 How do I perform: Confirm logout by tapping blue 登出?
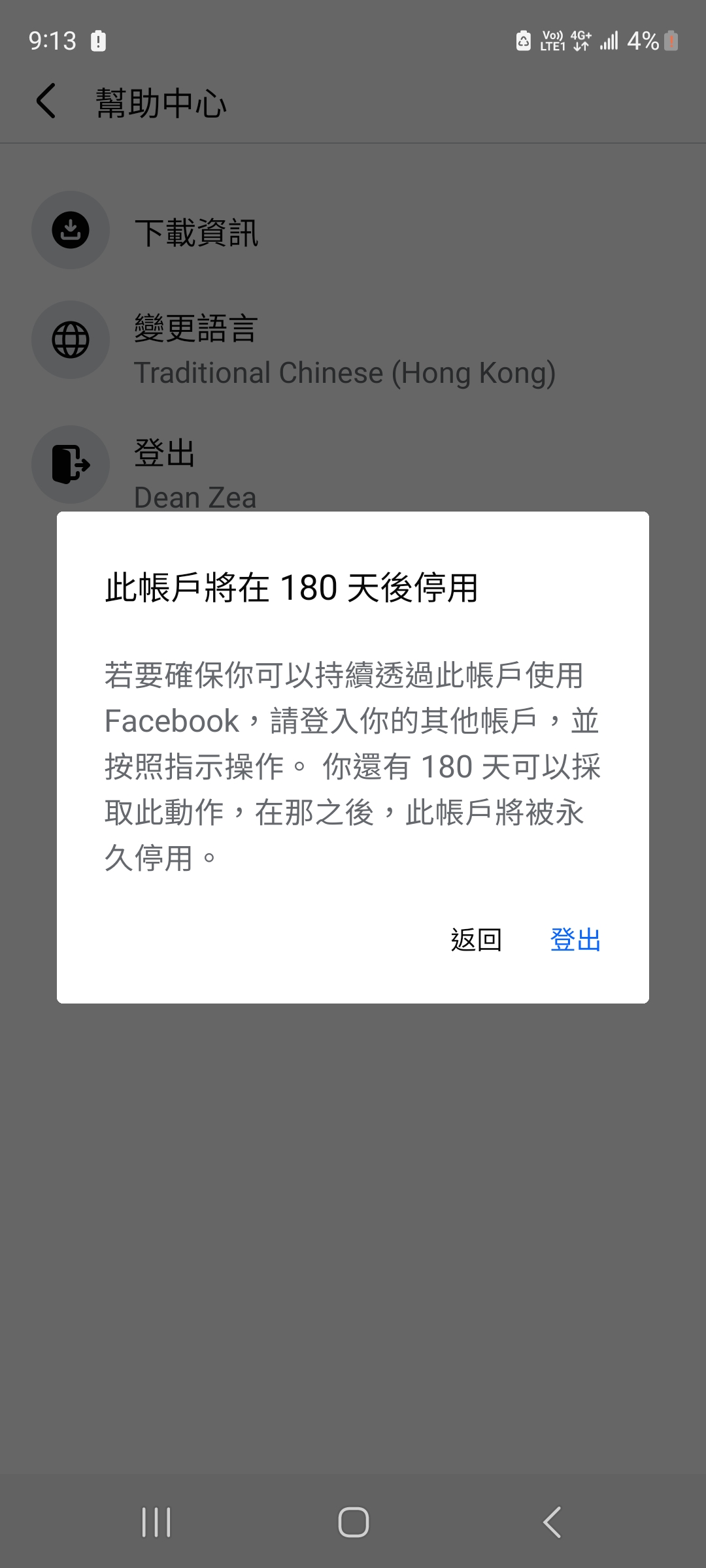click(575, 940)
